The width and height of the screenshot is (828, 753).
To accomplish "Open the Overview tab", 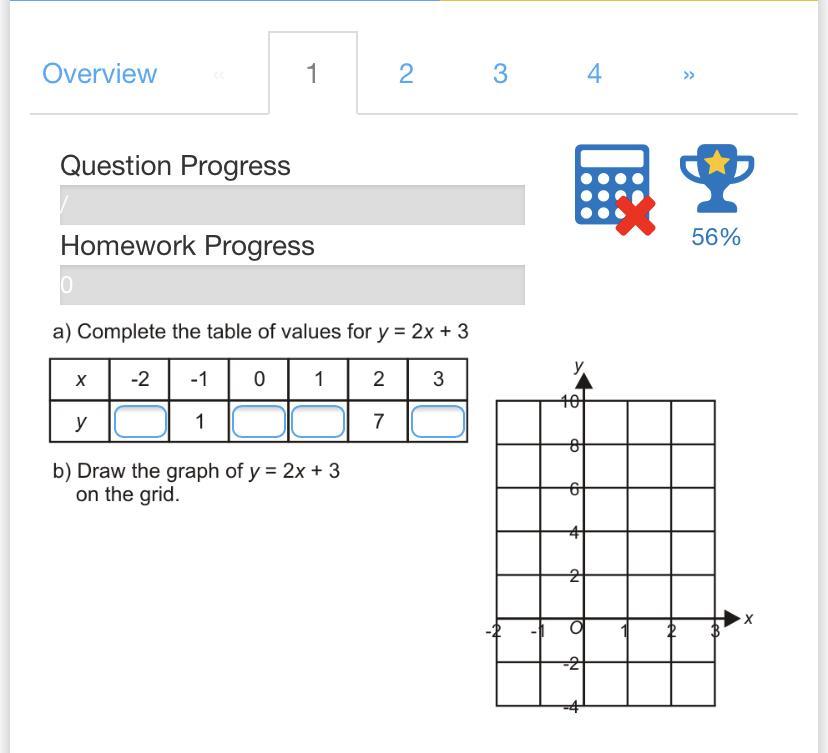I will pyautogui.click(x=99, y=74).
